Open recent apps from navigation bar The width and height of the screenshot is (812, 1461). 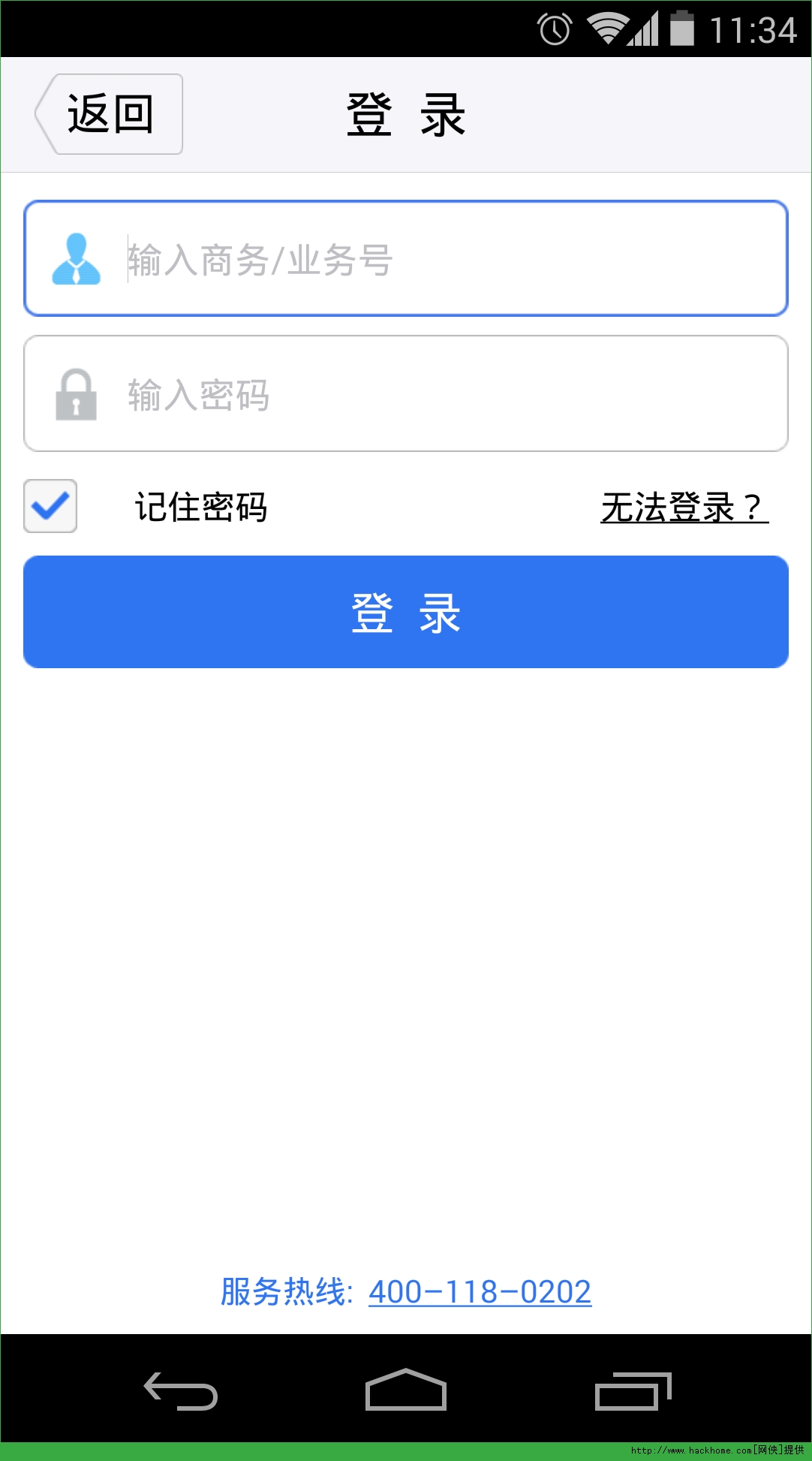[x=633, y=1391]
